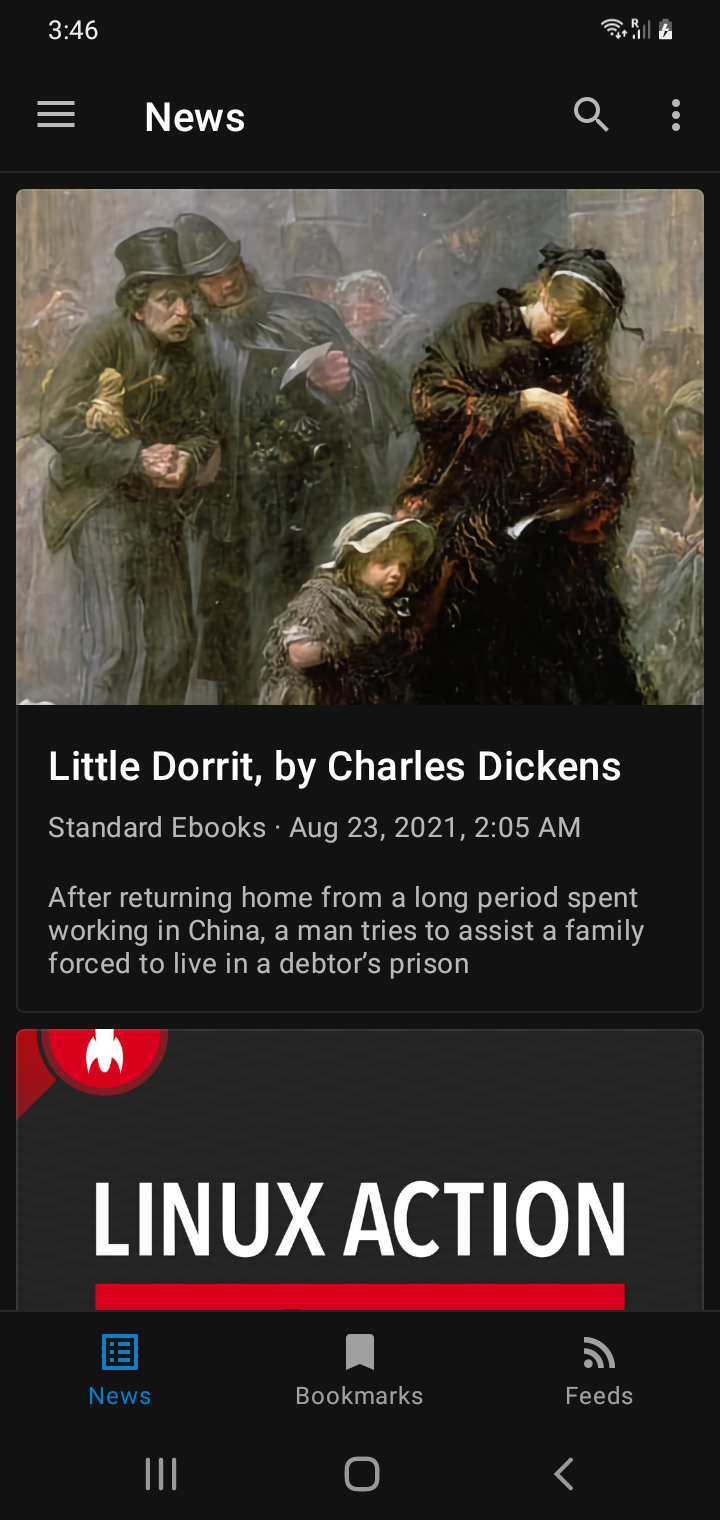Select the News tab
Screen dimensions: 720x1520
(x=120, y=1370)
